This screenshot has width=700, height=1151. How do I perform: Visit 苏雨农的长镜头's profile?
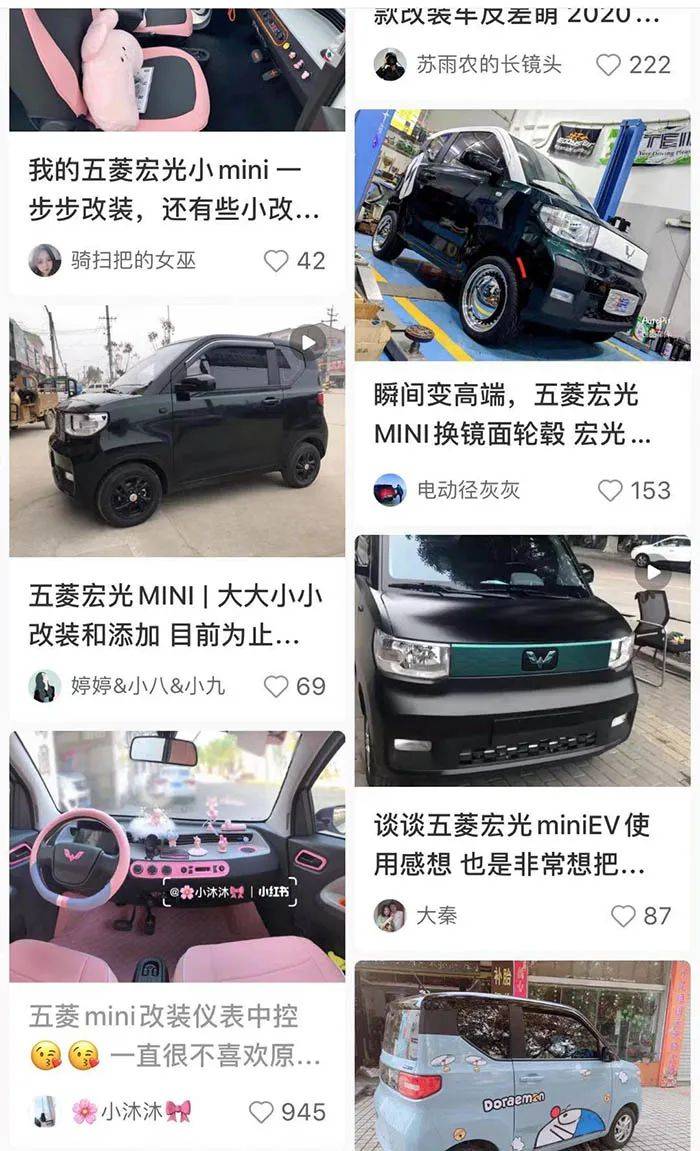[x=390, y=65]
